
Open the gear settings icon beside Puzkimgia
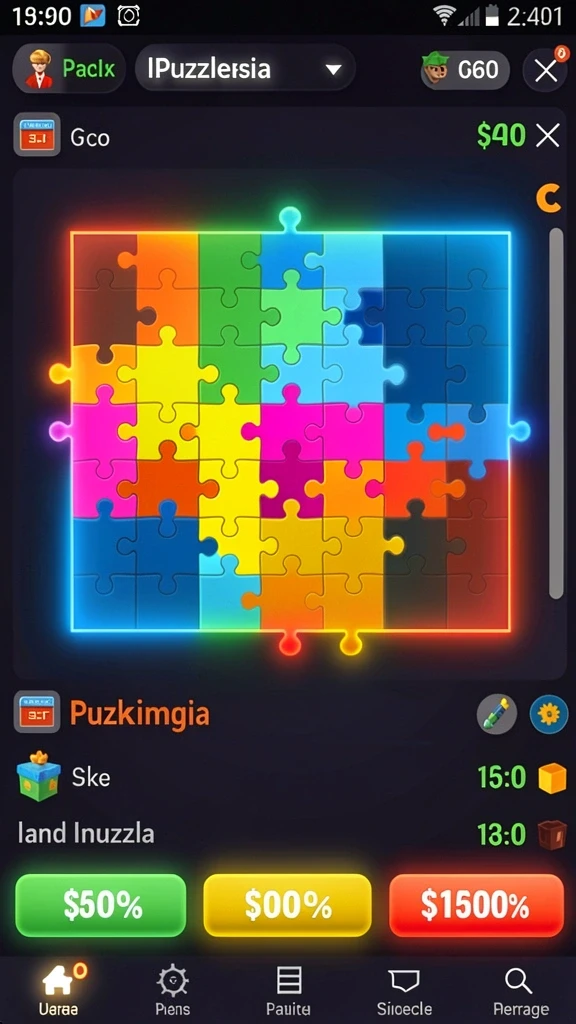549,714
